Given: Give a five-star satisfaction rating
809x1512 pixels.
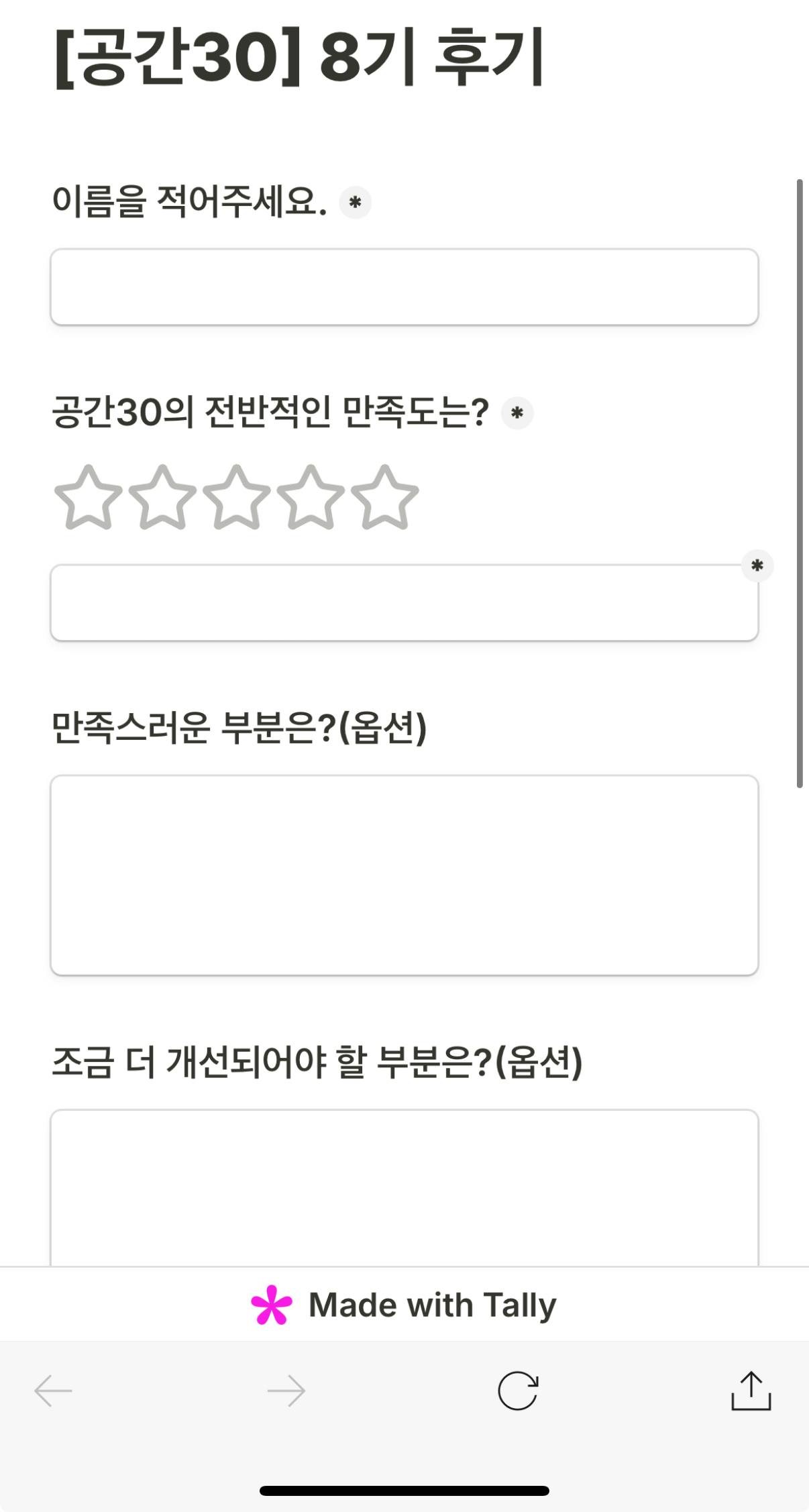Looking at the screenshot, I should [385, 498].
